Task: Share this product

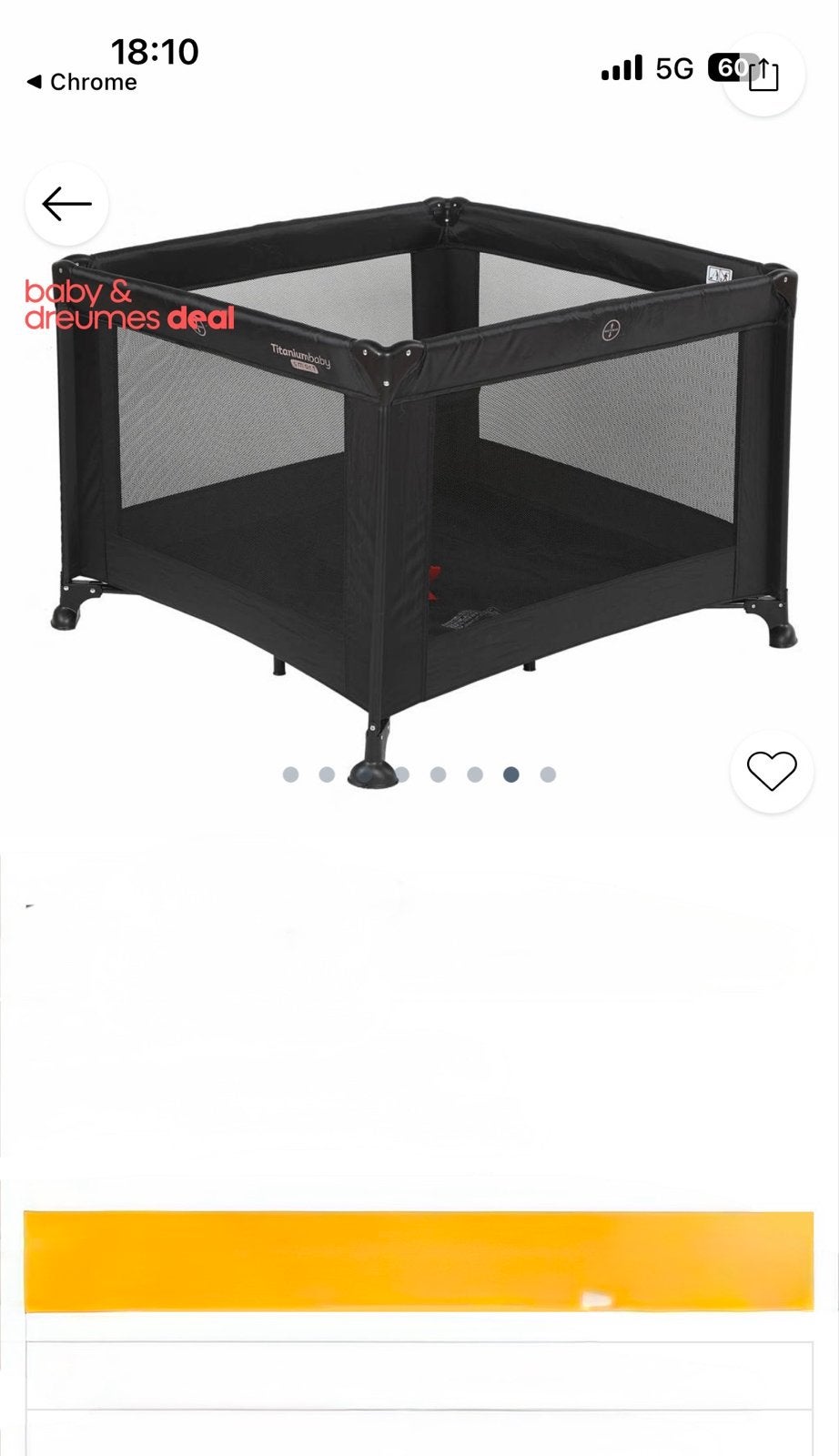Action: [x=763, y=74]
